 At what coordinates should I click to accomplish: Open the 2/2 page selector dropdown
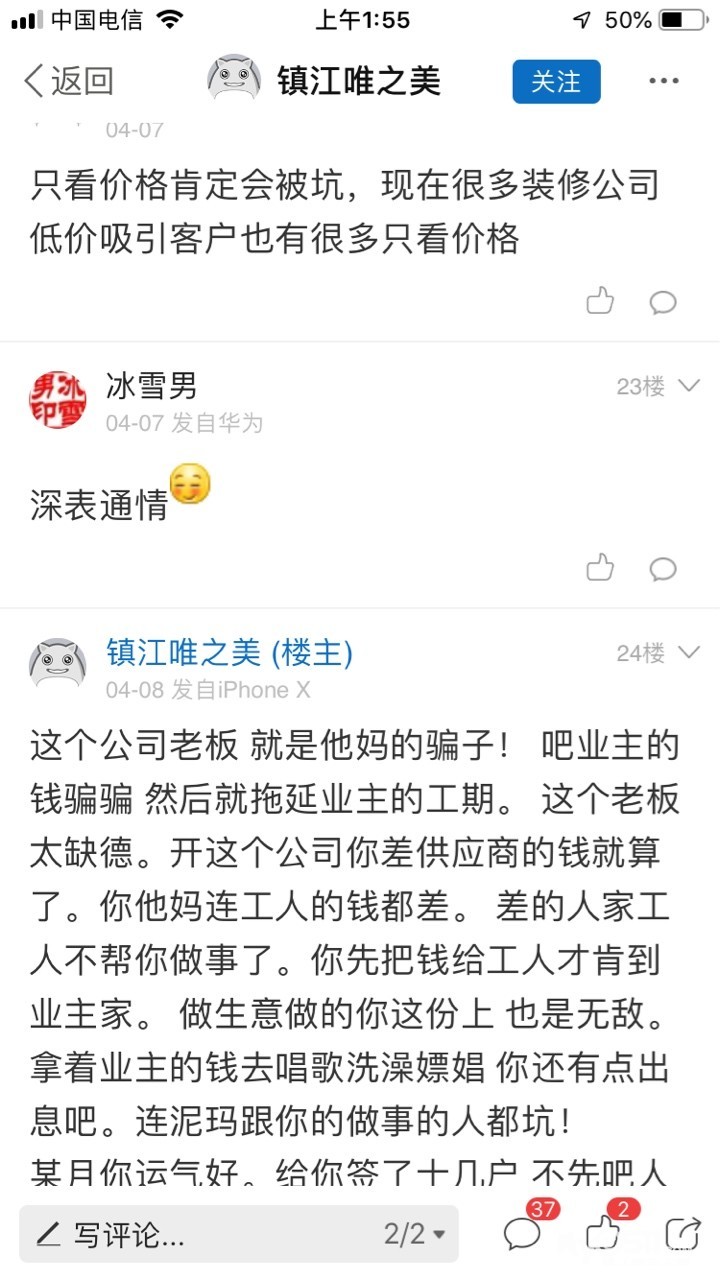(x=414, y=1234)
